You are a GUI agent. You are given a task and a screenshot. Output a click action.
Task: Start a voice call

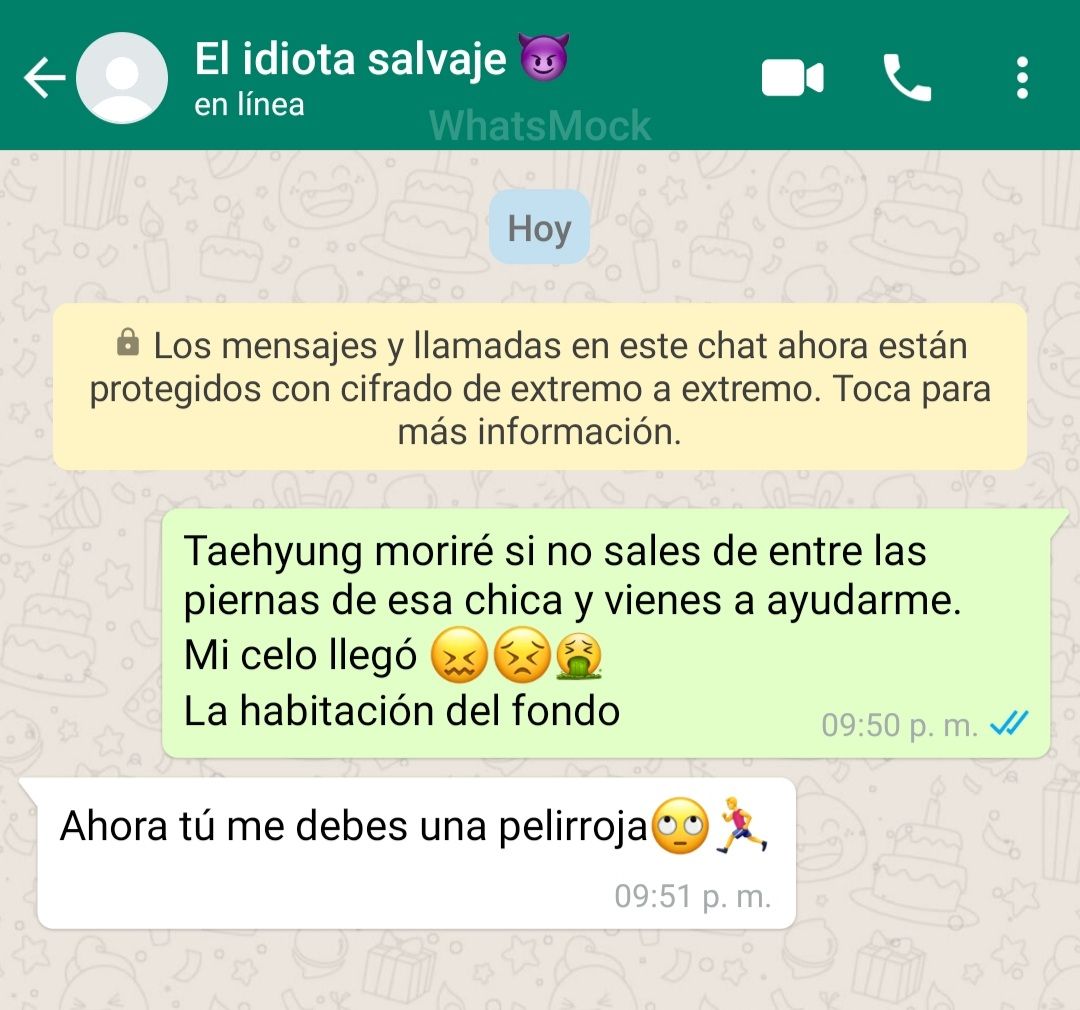point(907,79)
